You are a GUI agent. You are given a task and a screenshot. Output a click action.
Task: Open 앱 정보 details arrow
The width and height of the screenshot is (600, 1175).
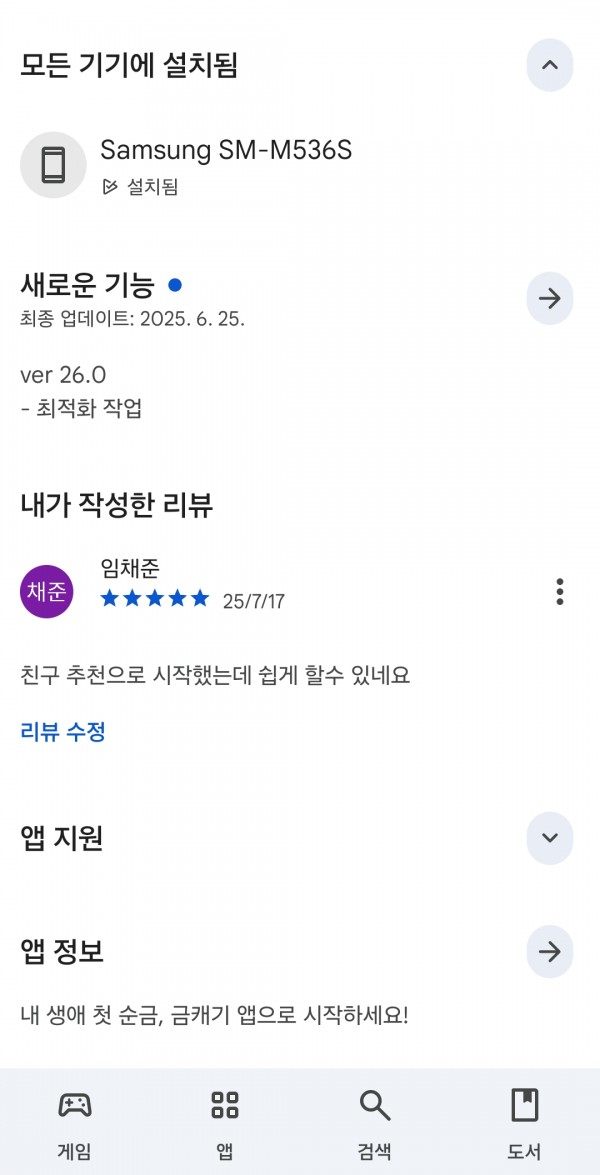[549, 952]
